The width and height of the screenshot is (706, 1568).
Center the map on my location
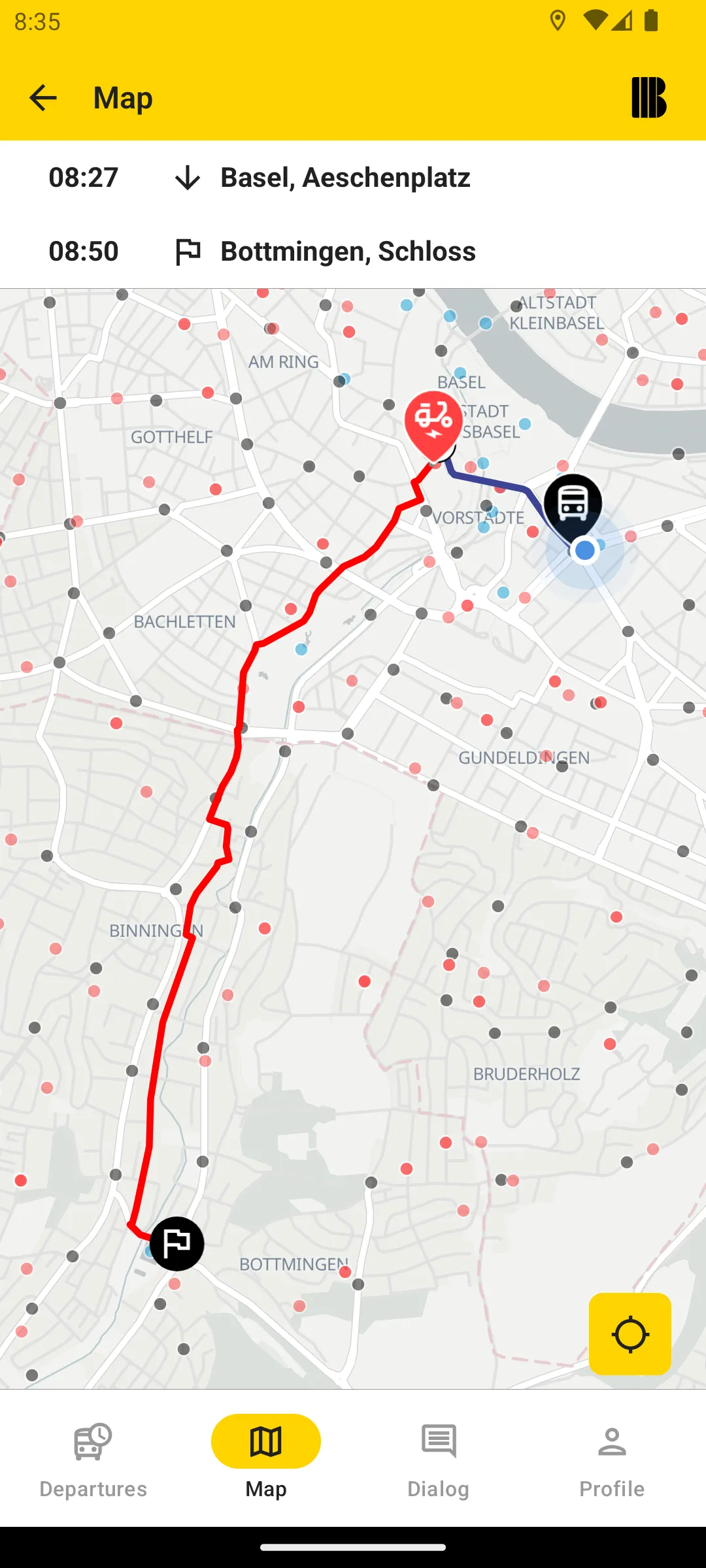coord(630,1334)
